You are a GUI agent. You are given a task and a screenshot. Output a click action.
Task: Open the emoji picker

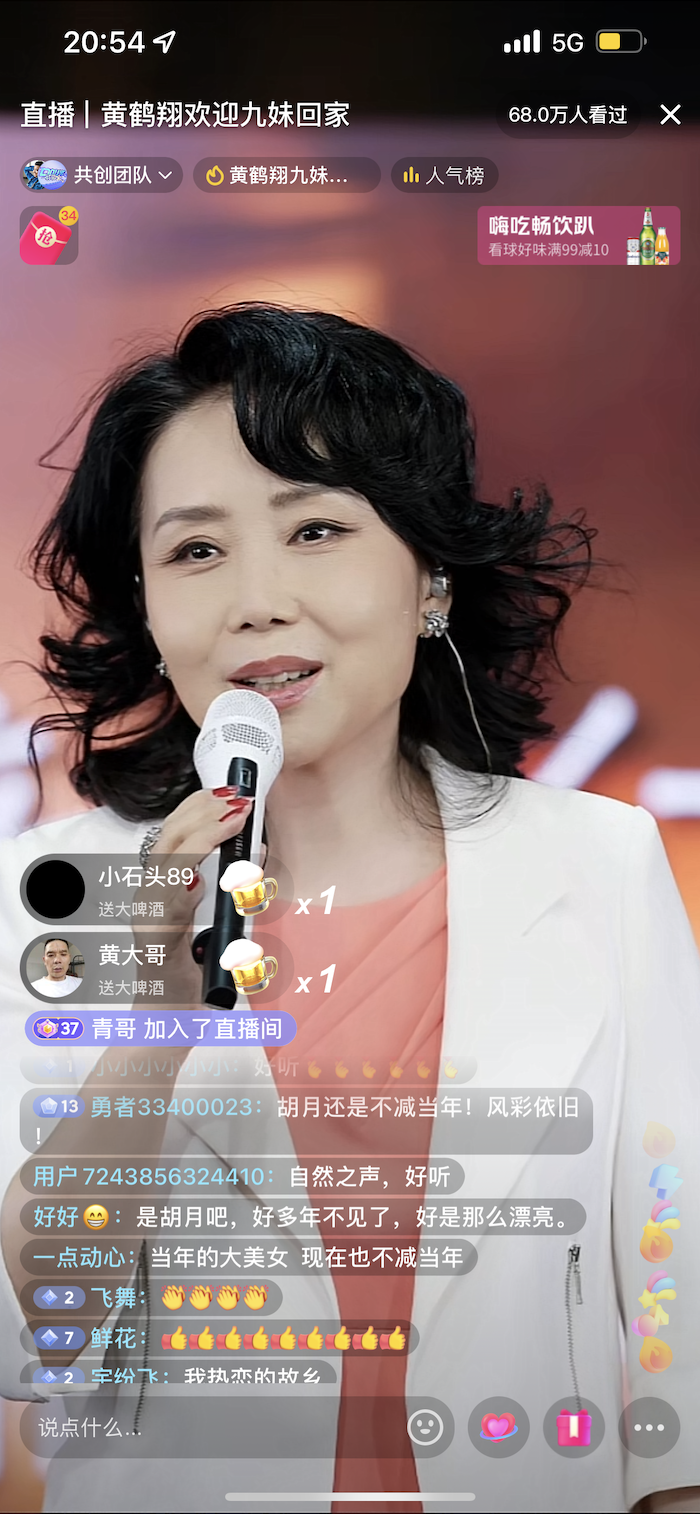click(425, 1427)
